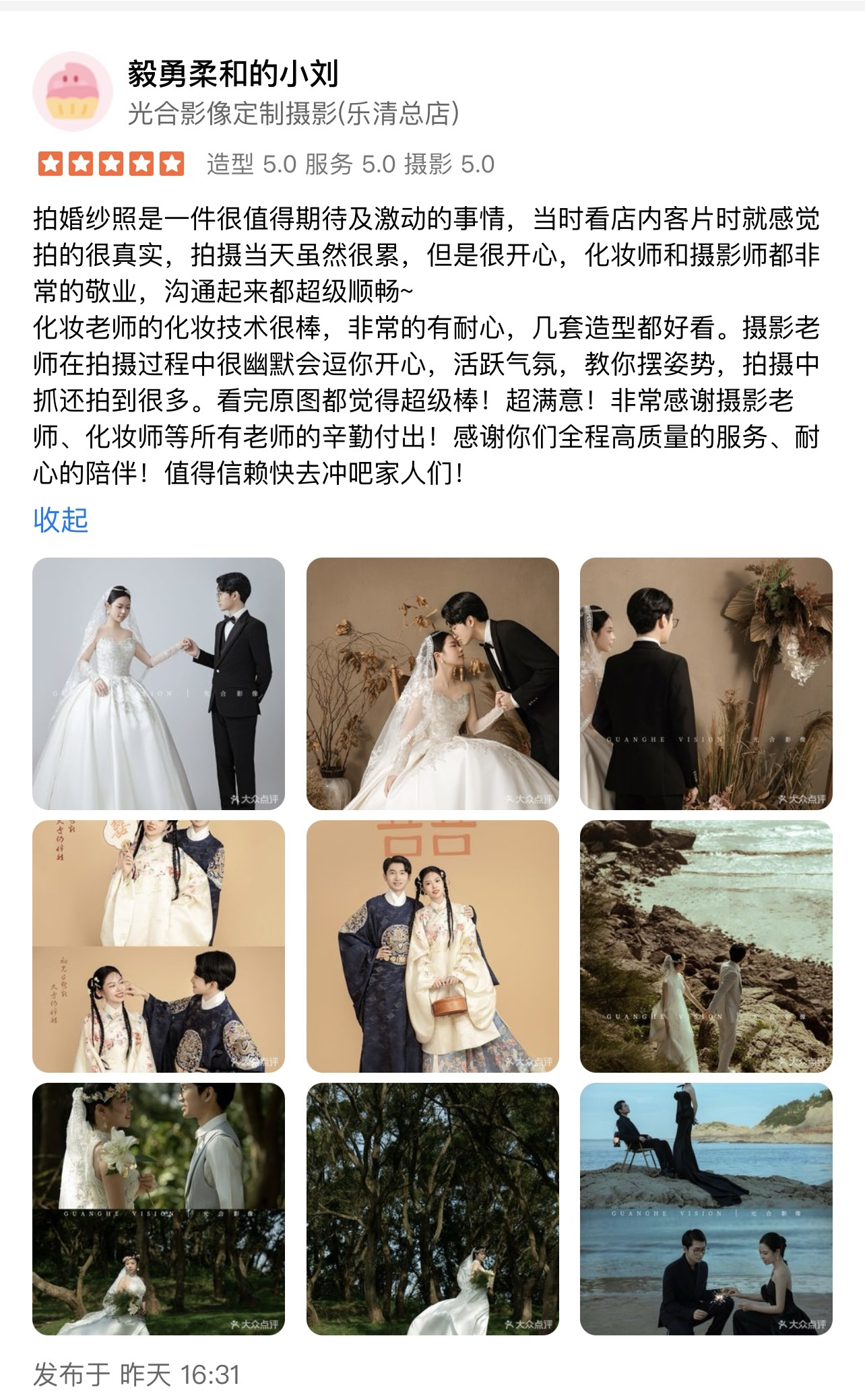Open the lily bouquet forest collage photo
Viewport: 865px width, 1400px height.
pyautogui.click(x=158, y=1209)
